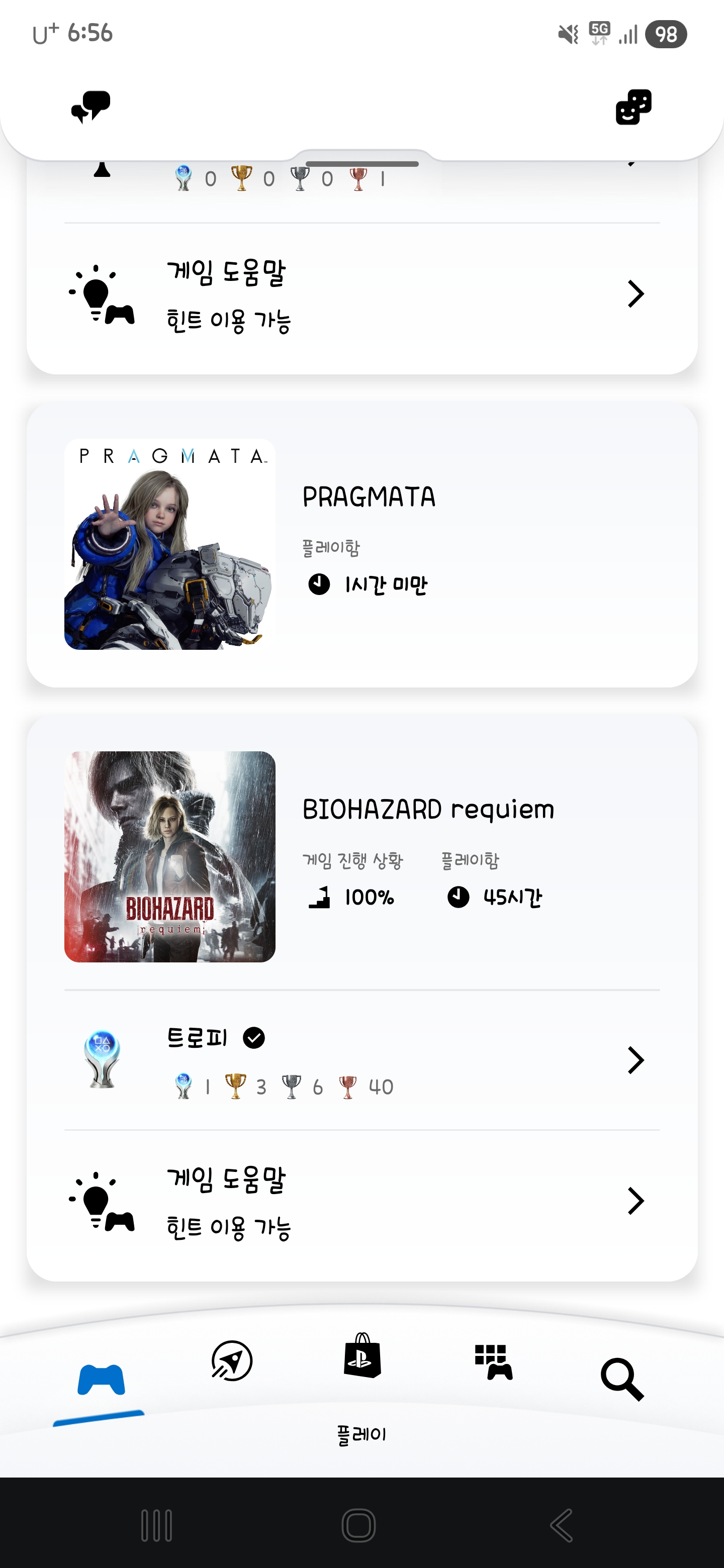Tap the system back button
This screenshot has width=724, height=1568.
point(561,1525)
